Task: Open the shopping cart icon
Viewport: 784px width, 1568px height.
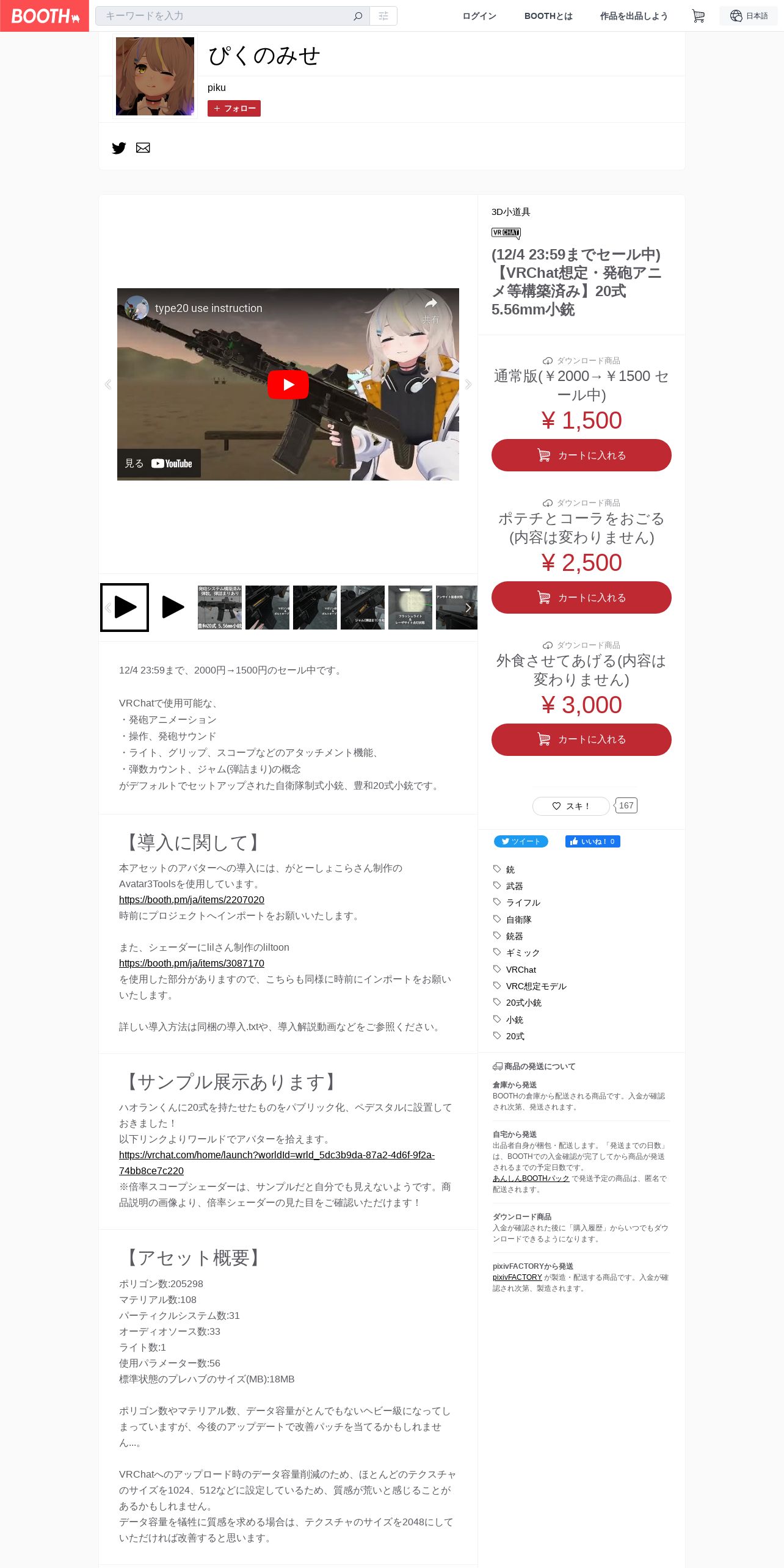Action: (x=698, y=16)
